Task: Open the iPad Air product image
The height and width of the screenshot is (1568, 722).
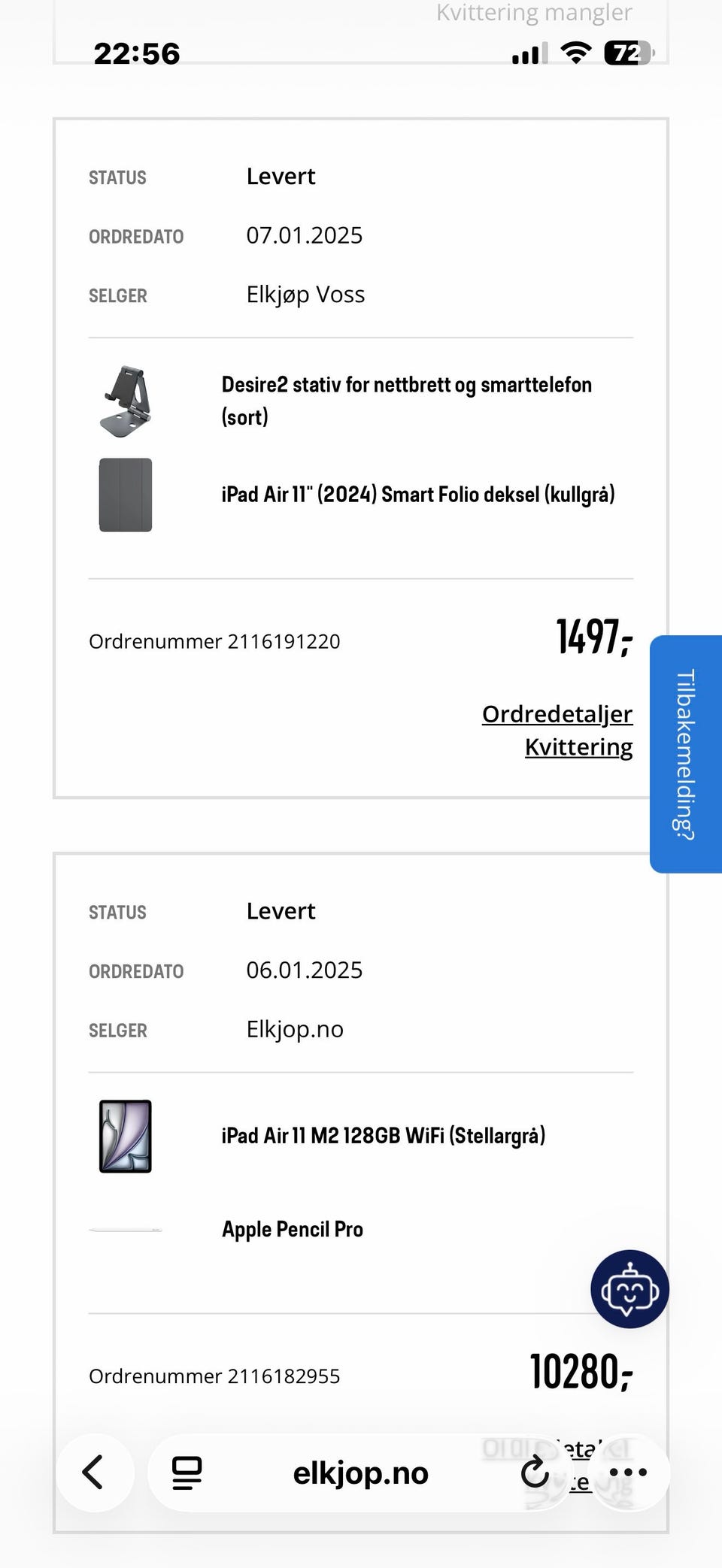Action: tap(126, 1135)
